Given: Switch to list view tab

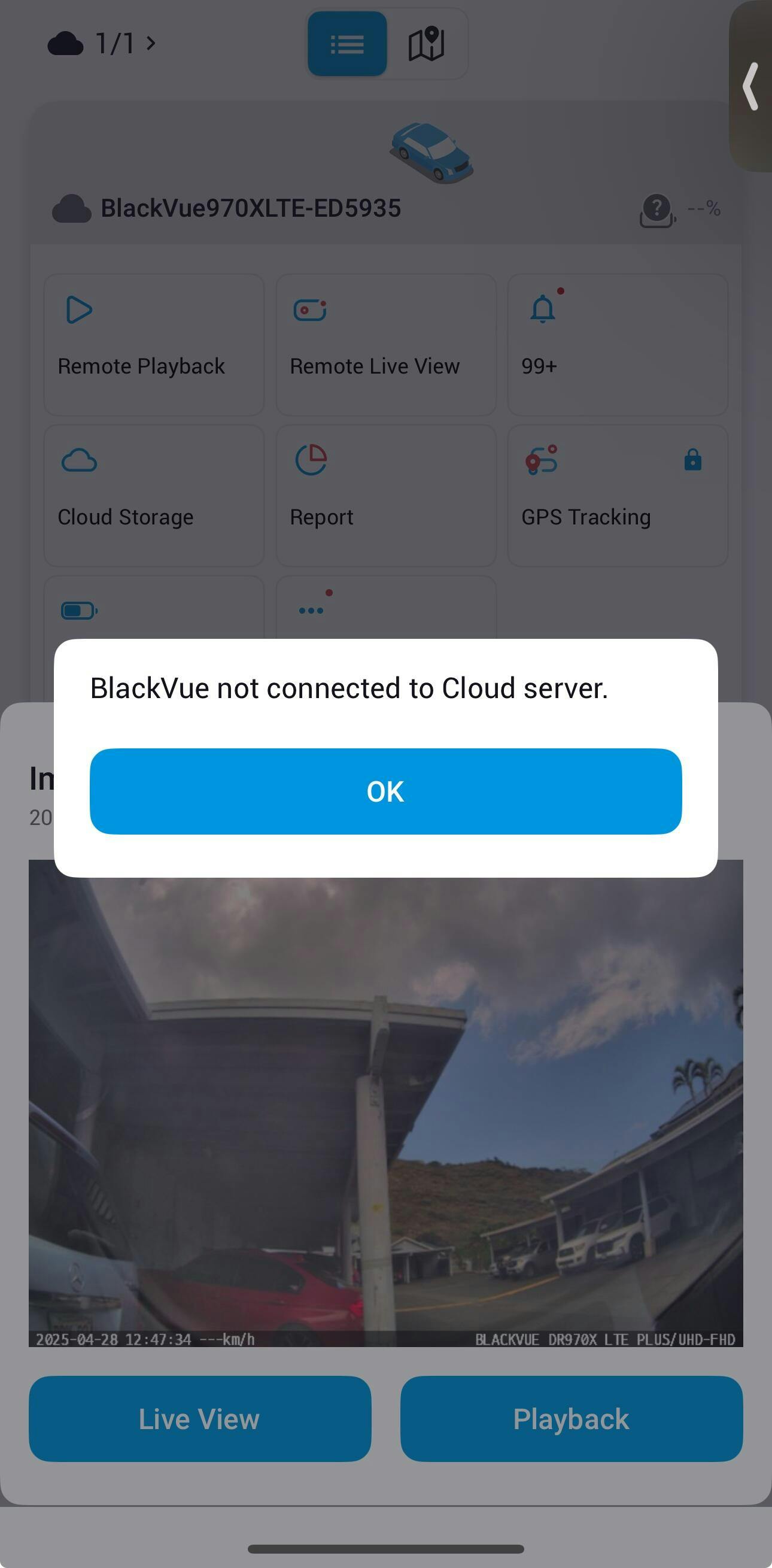Looking at the screenshot, I should pyautogui.click(x=347, y=44).
